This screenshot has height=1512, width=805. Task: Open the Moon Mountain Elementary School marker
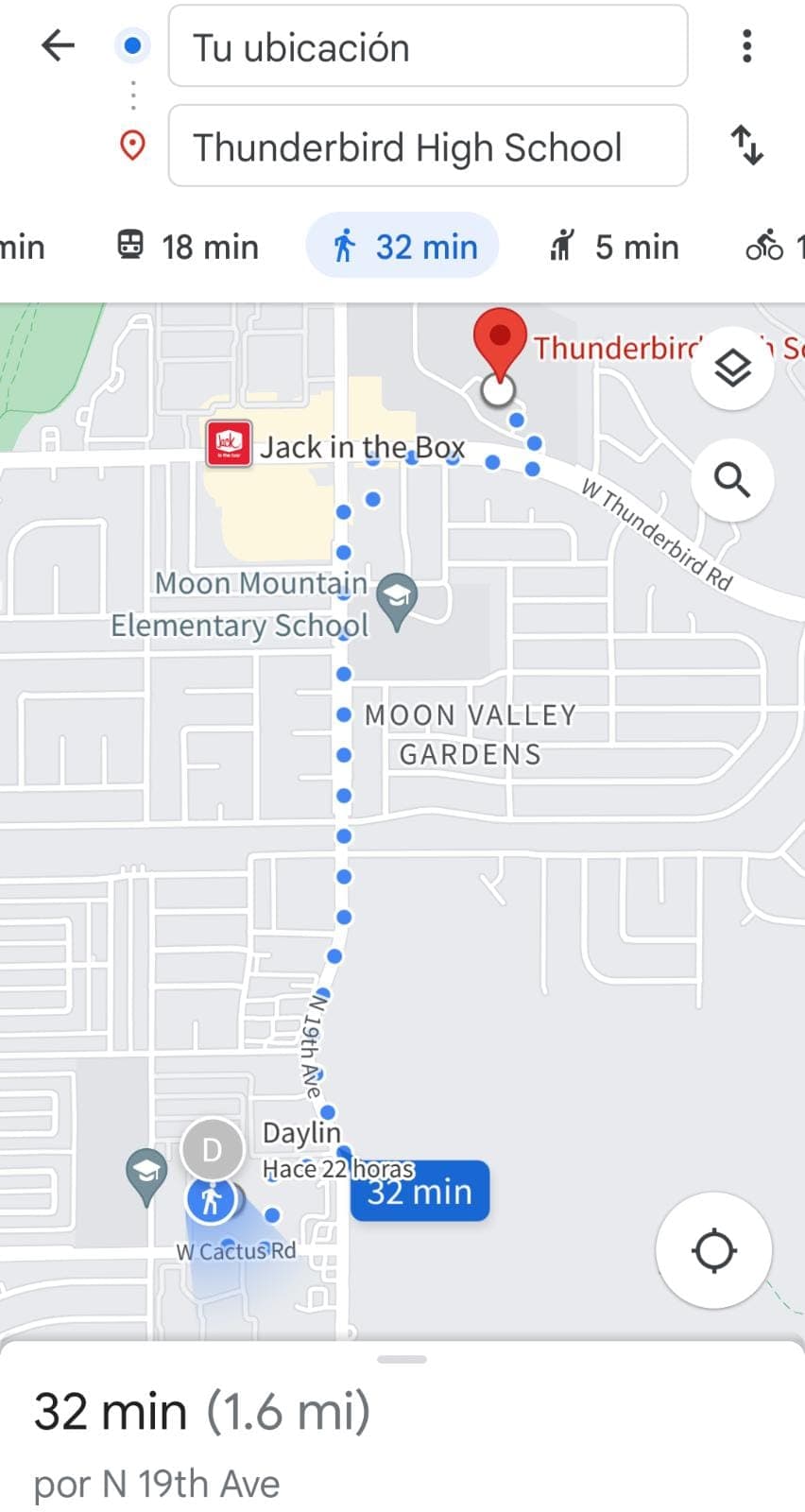click(397, 598)
